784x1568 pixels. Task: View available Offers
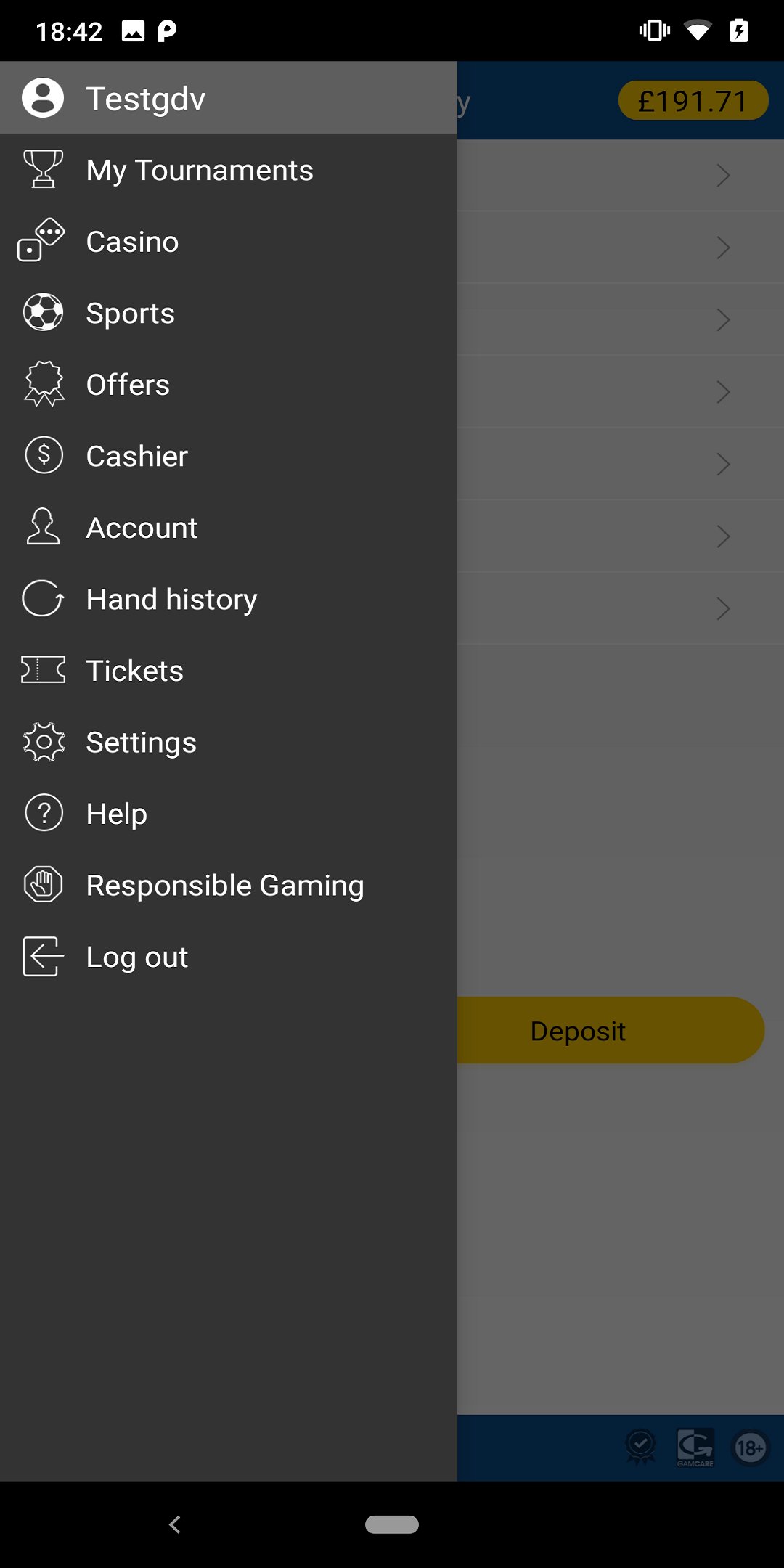(x=128, y=385)
